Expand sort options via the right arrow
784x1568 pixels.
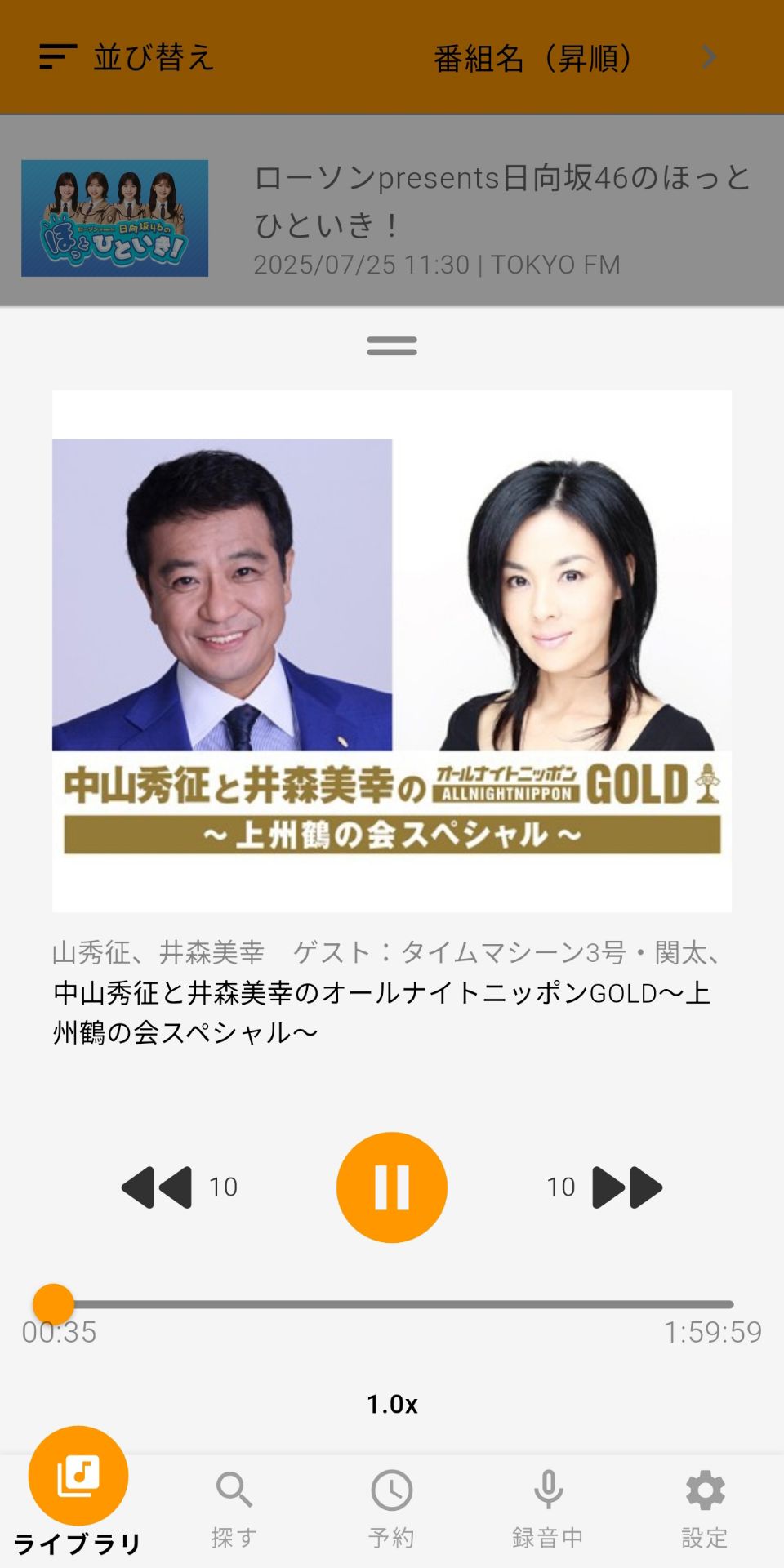[x=706, y=56]
